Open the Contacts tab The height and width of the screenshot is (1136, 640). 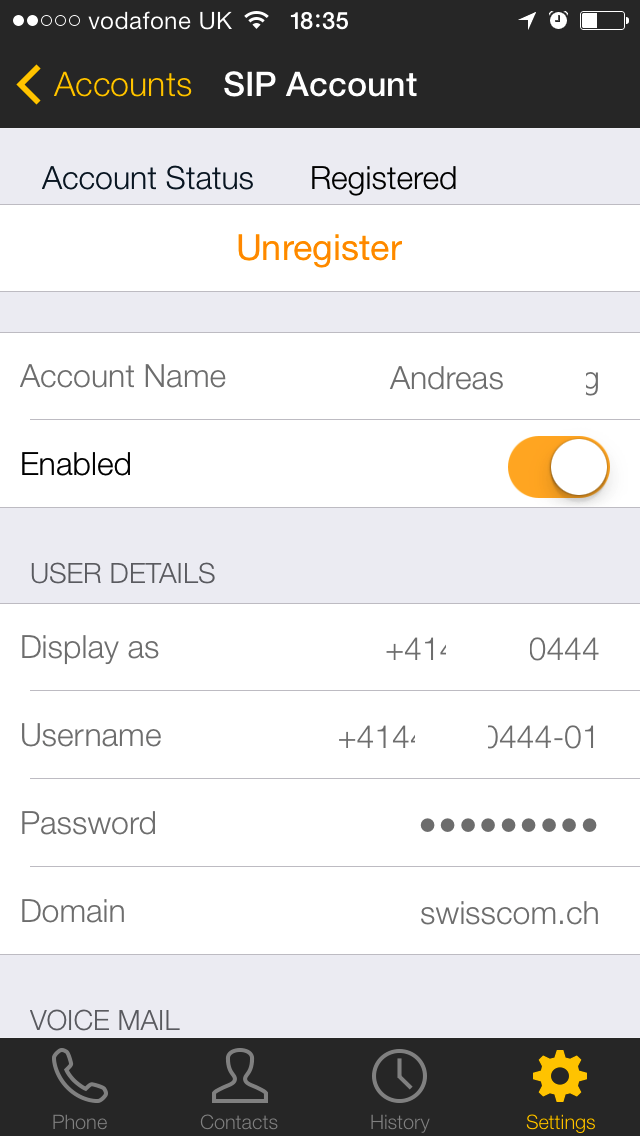239,1088
